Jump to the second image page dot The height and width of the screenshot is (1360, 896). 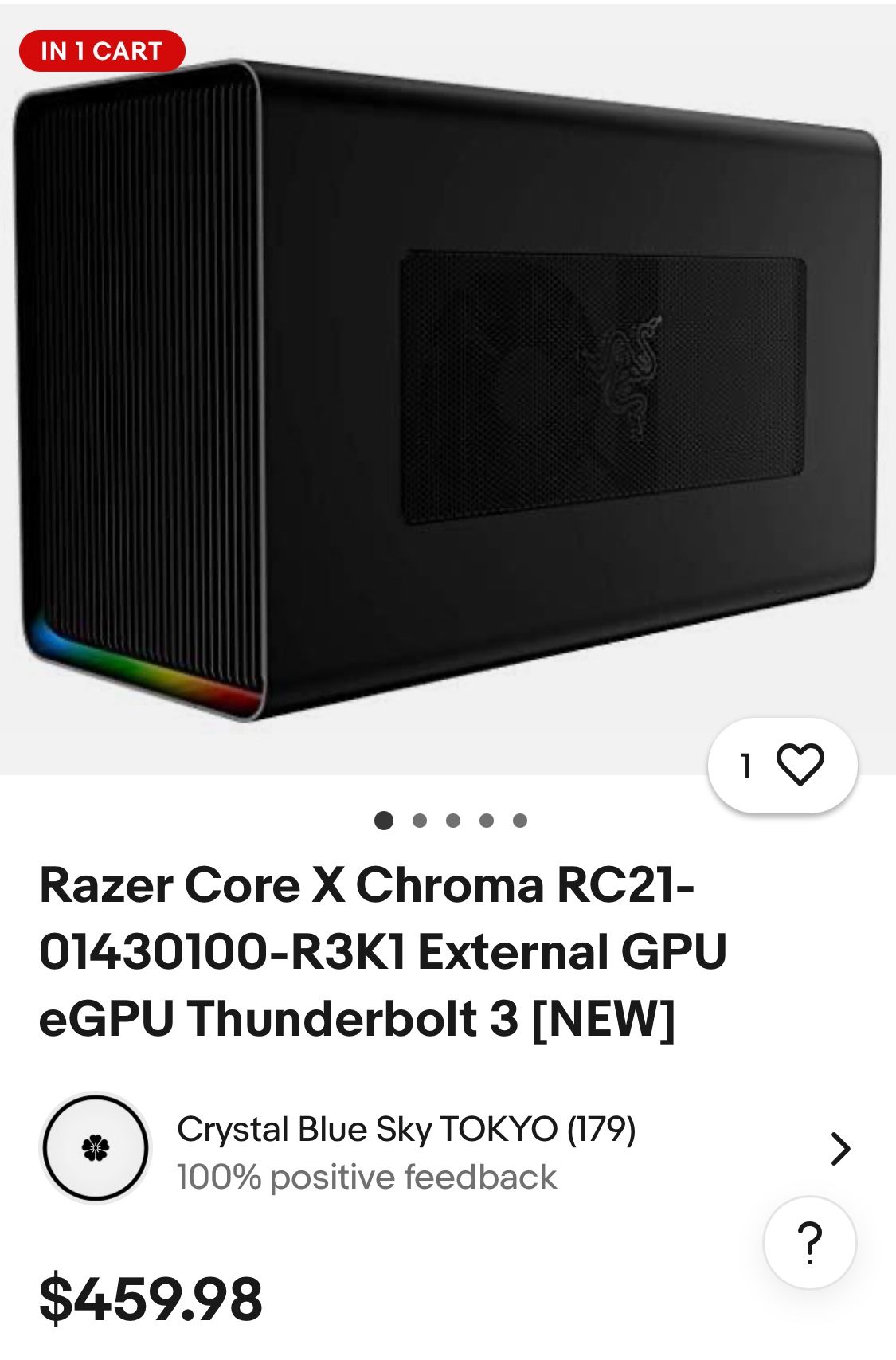click(420, 821)
